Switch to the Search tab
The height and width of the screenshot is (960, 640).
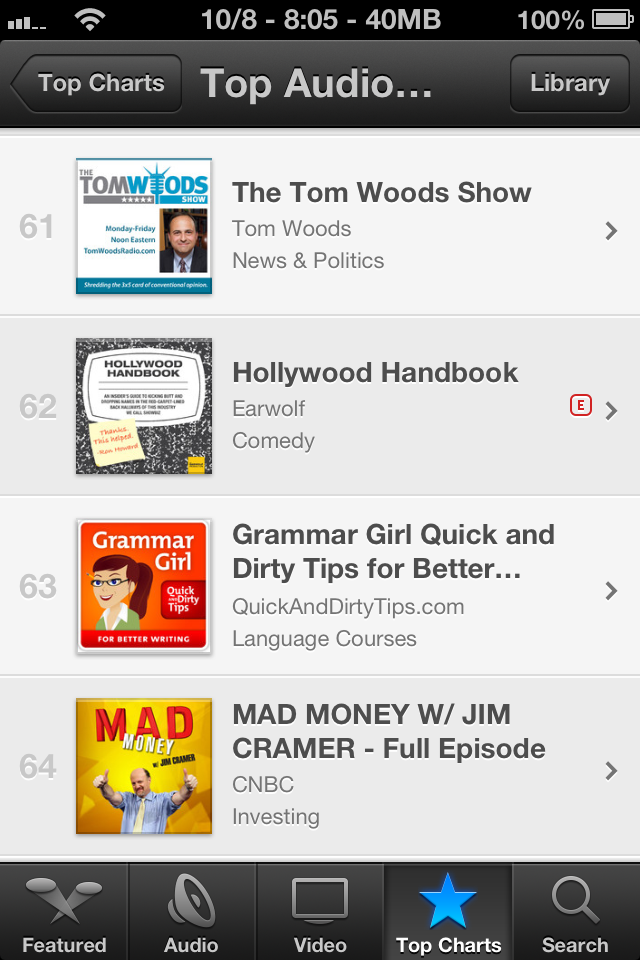click(x=576, y=912)
